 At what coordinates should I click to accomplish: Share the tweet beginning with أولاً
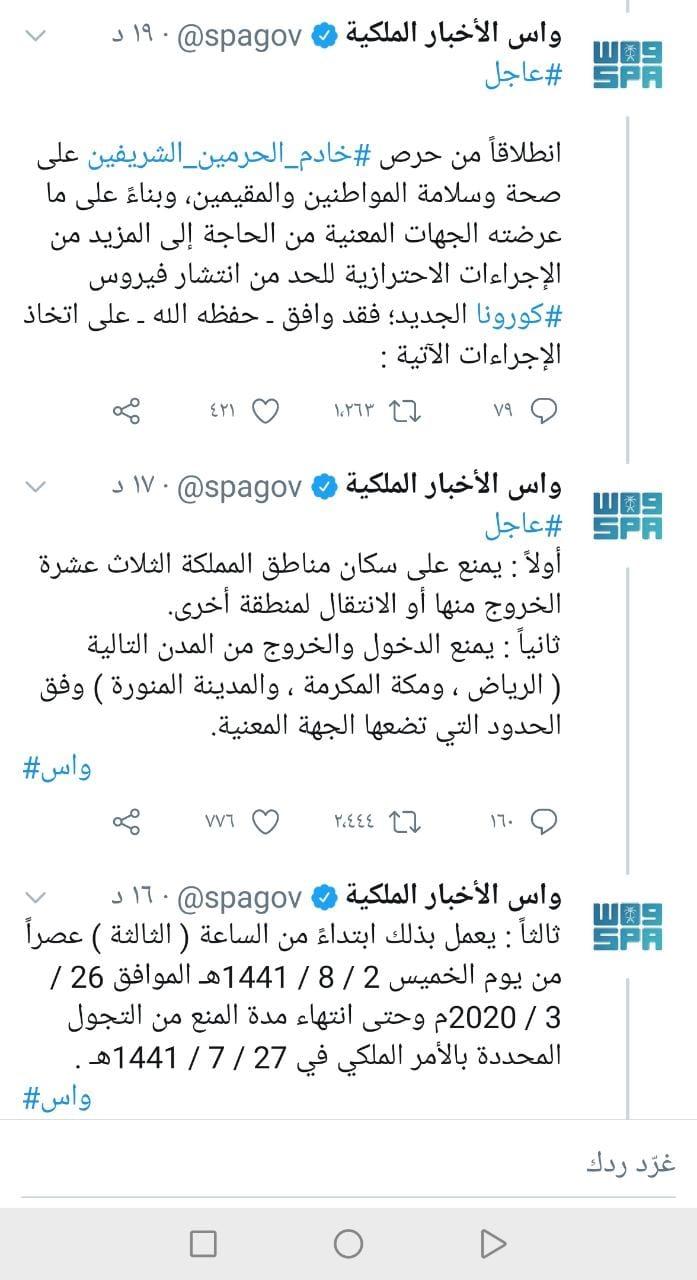[127, 821]
